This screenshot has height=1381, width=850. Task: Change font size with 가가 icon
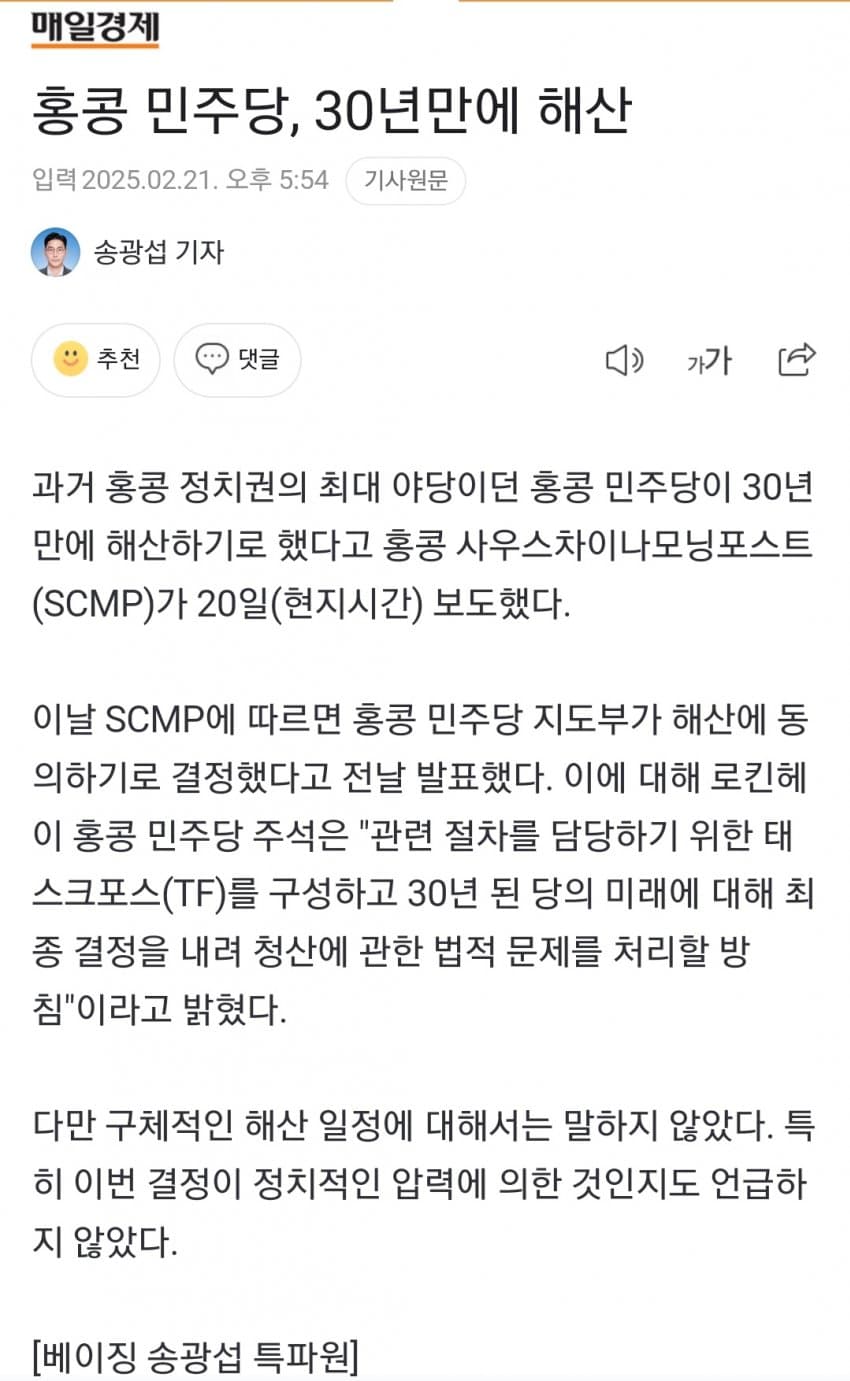[709, 360]
